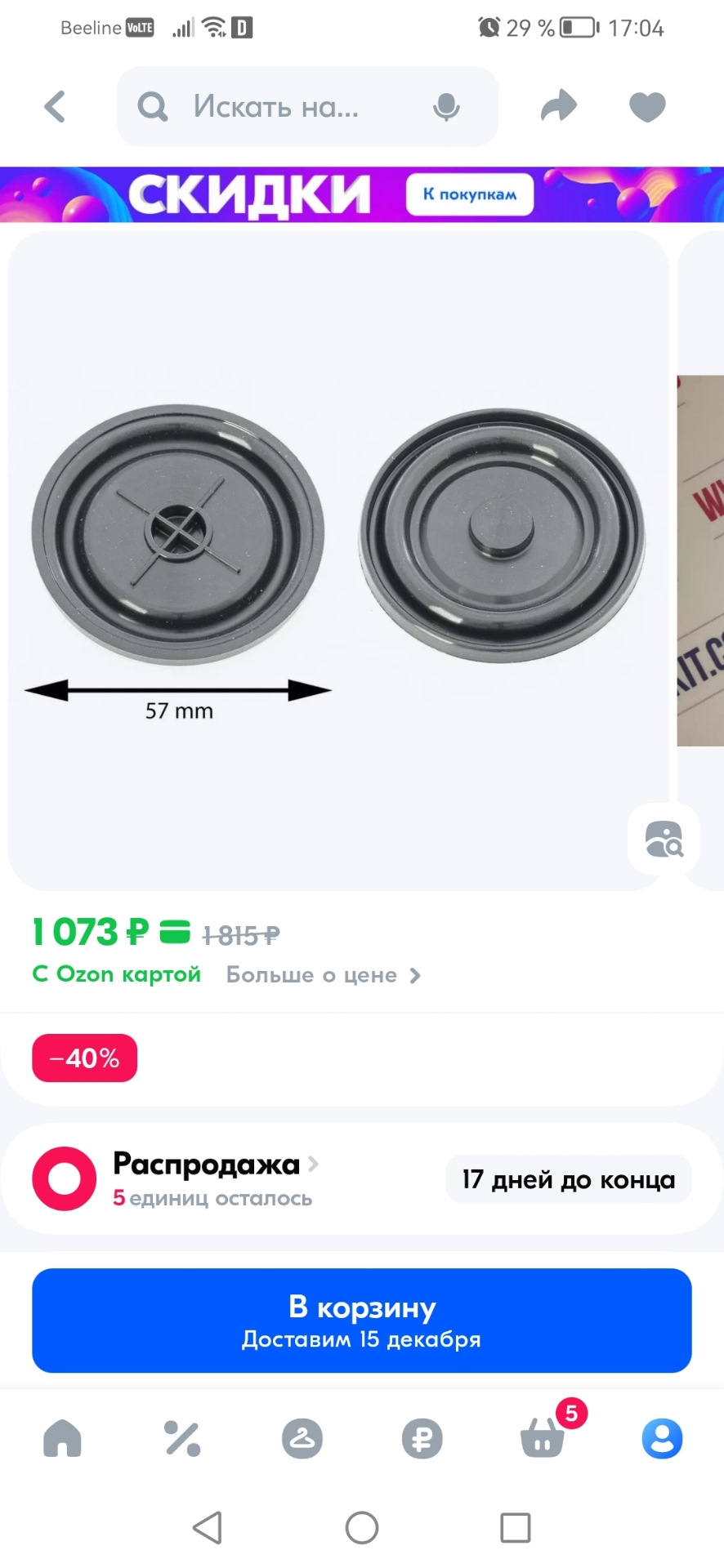This screenshot has height=1568, width=724.
Task: Add product to favorites with heart icon
Action: pyautogui.click(x=646, y=106)
